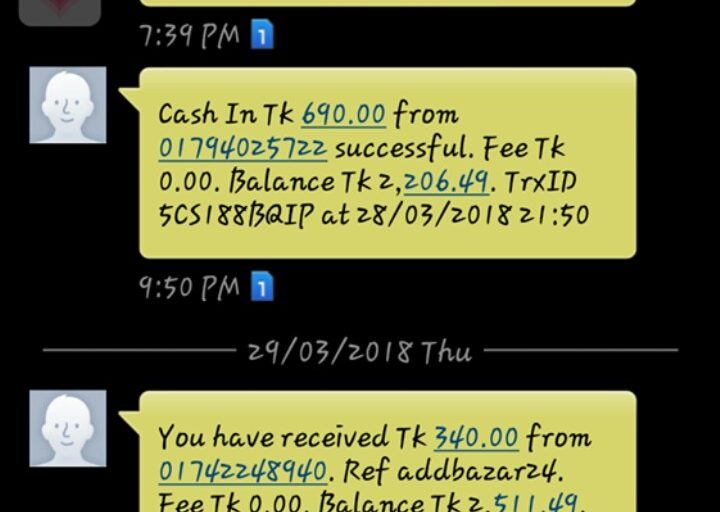Tap the contact avatar beside the received Tk message
The image size is (720, 512).
pyautogui.click(x=68, y=428)
